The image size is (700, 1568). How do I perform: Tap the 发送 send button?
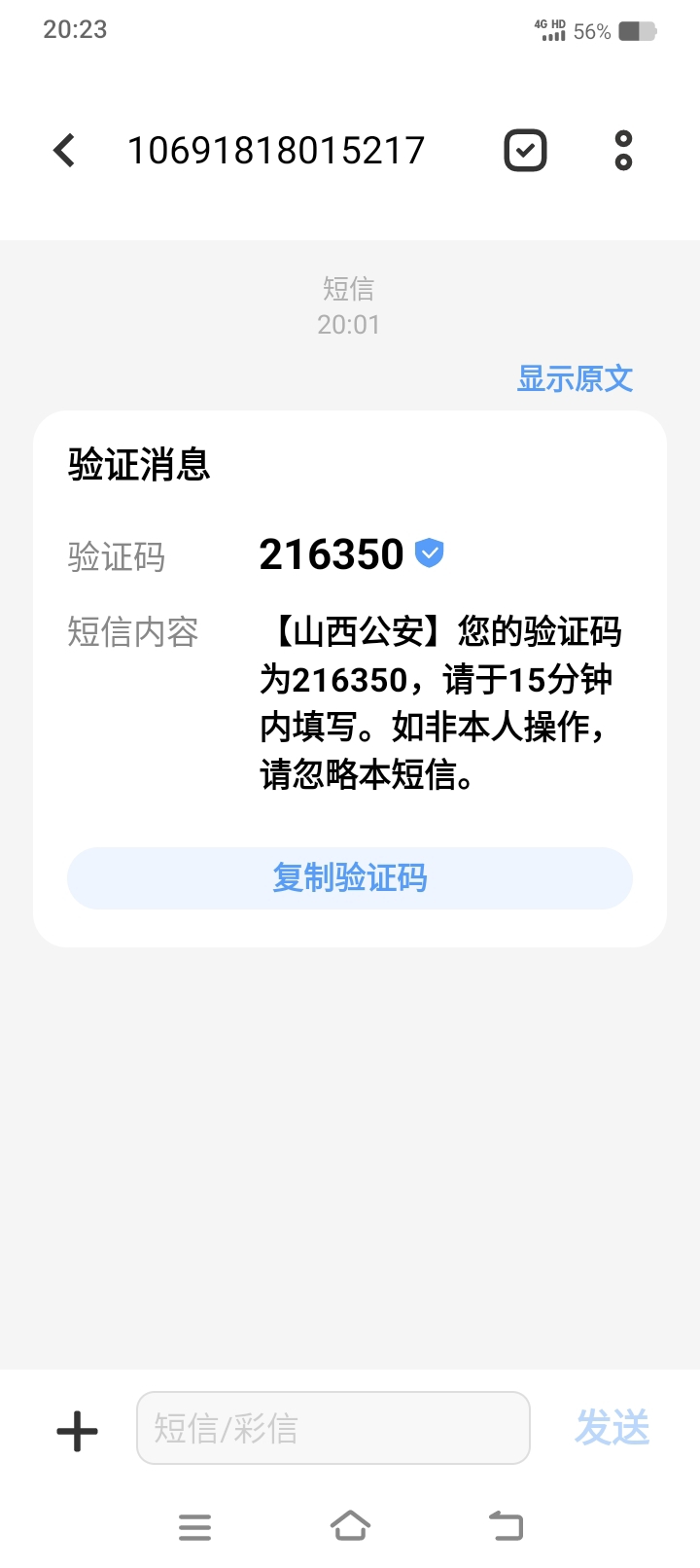click(612, 1428)
